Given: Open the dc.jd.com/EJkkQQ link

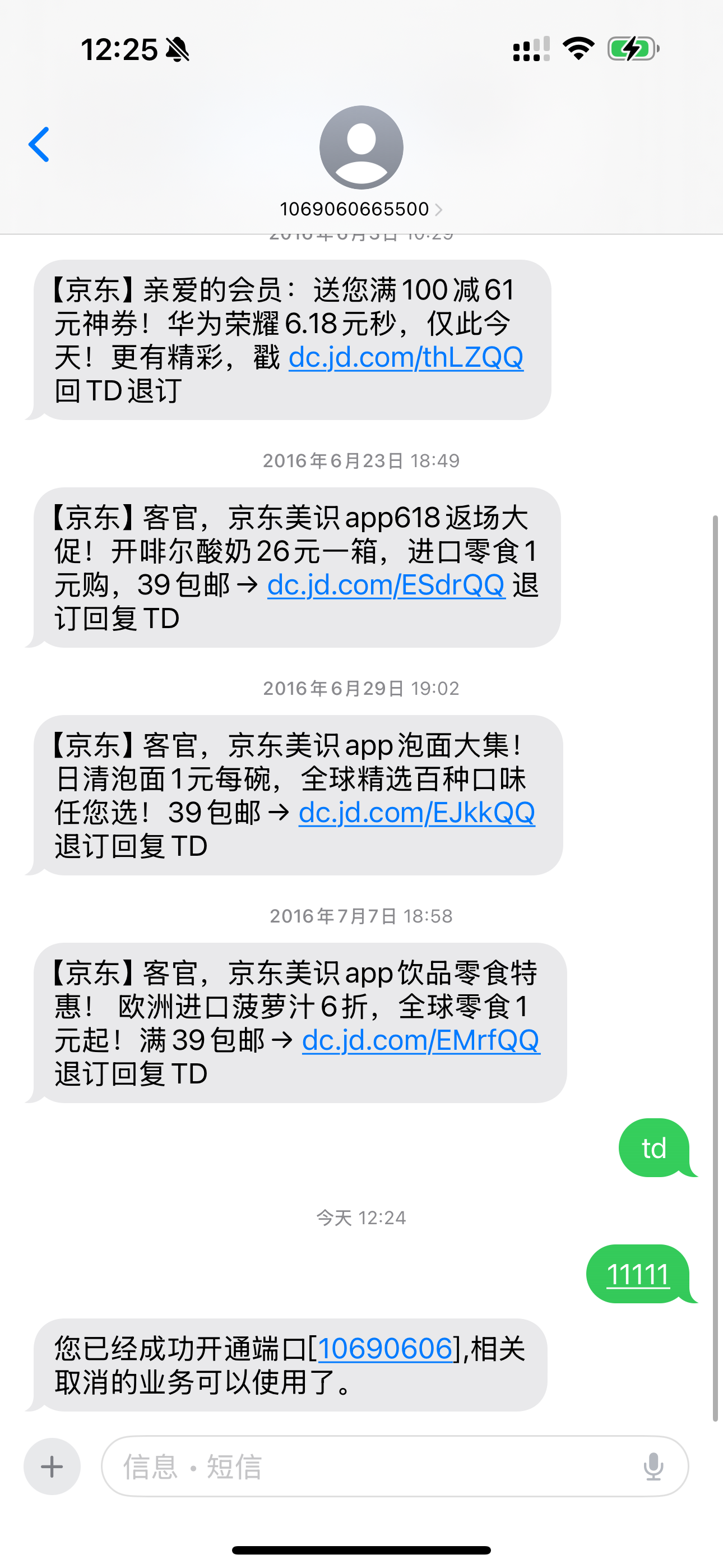Looking at the screenshot, I should pos(416,813).
